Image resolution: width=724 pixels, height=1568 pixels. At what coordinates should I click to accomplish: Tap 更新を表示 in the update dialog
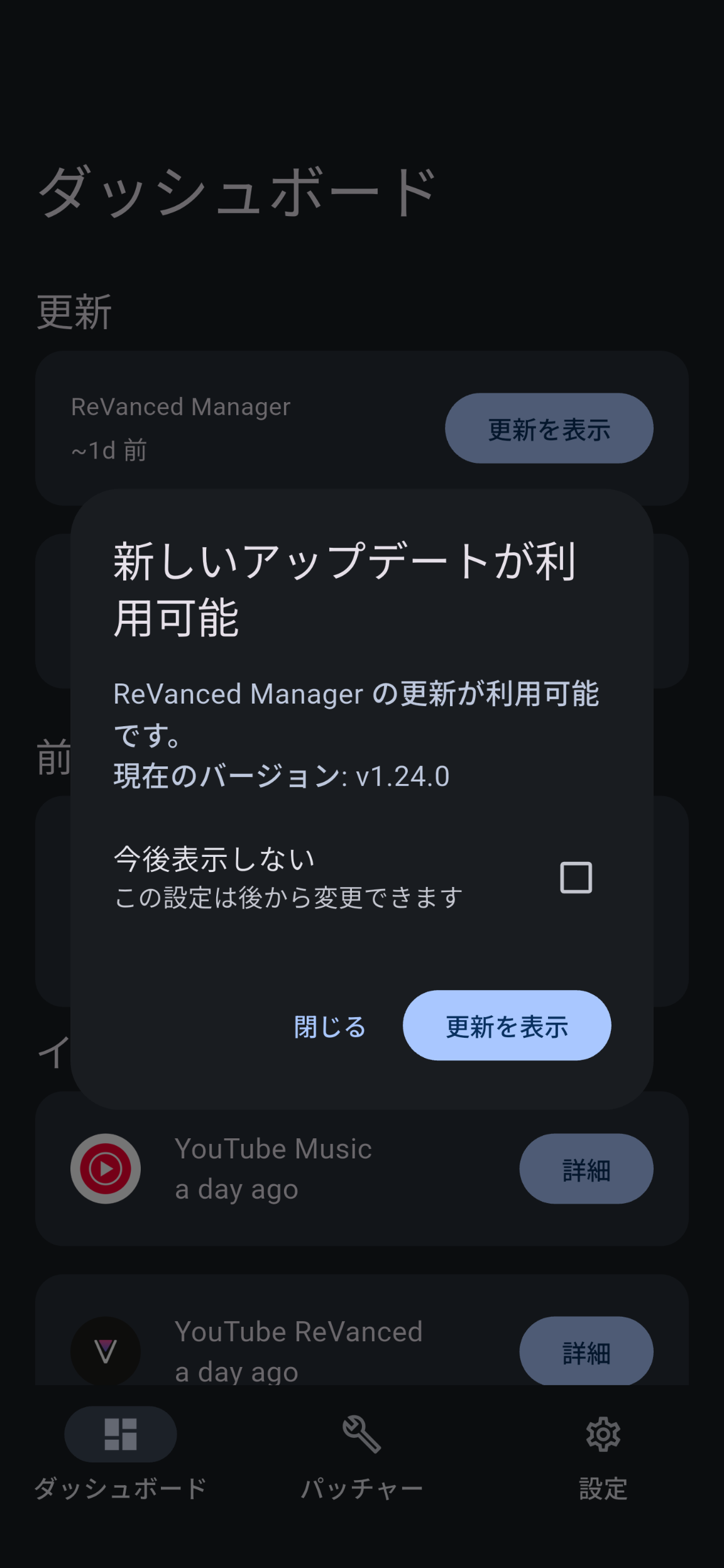[507, 1026]
